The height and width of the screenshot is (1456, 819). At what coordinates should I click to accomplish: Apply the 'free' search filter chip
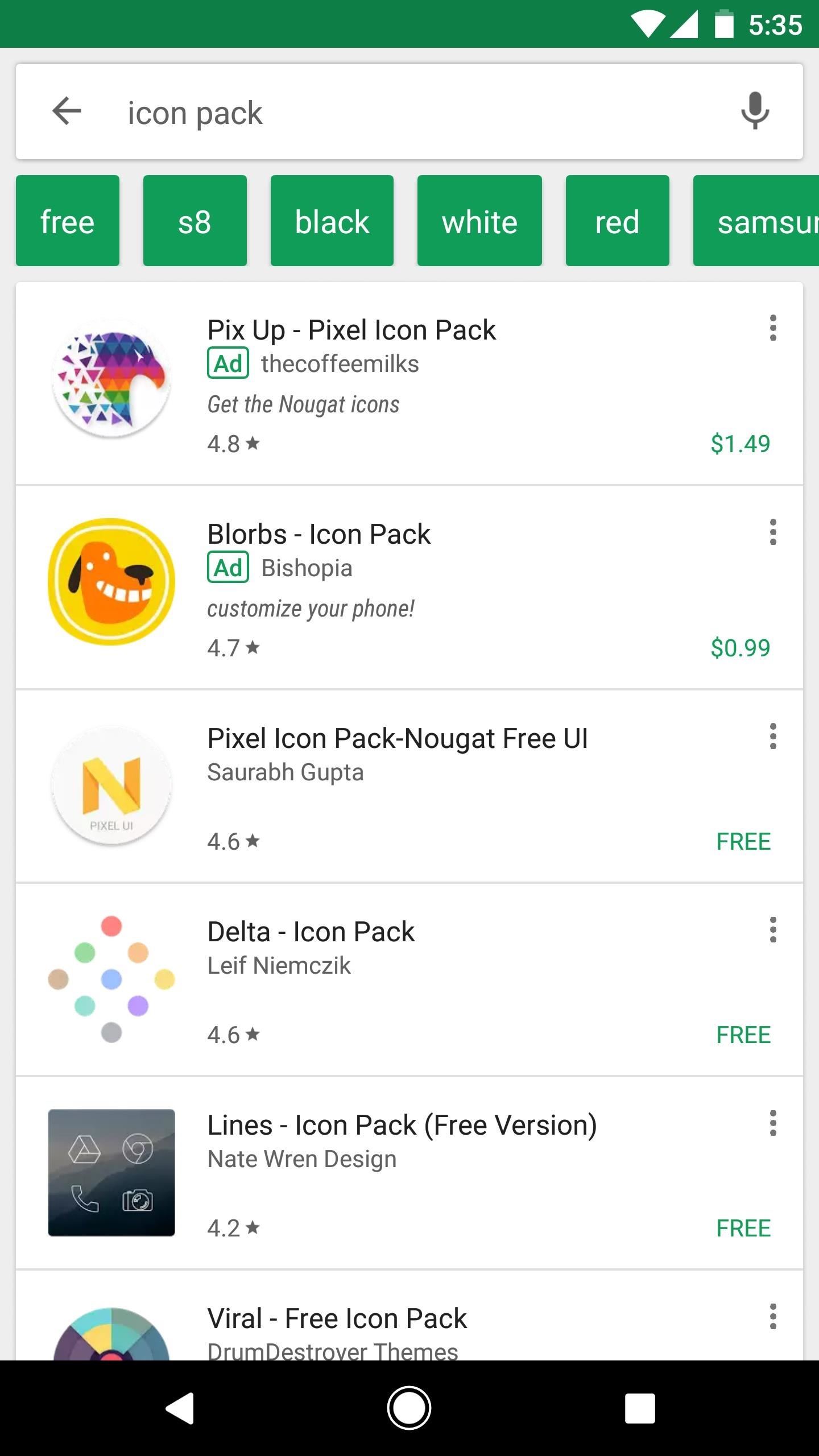point(67,220)
